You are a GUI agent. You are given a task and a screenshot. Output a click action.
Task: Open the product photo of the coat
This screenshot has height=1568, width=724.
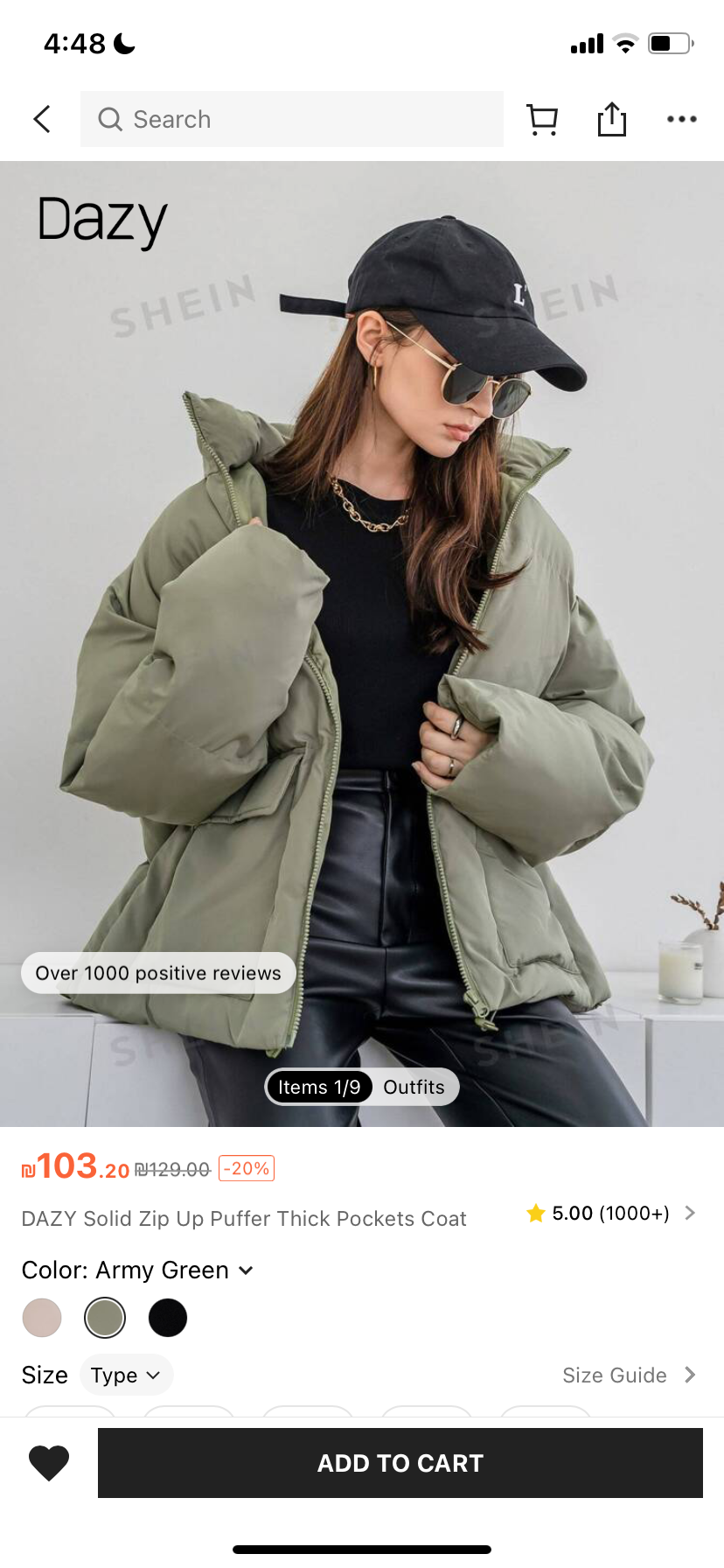(362, 612)
